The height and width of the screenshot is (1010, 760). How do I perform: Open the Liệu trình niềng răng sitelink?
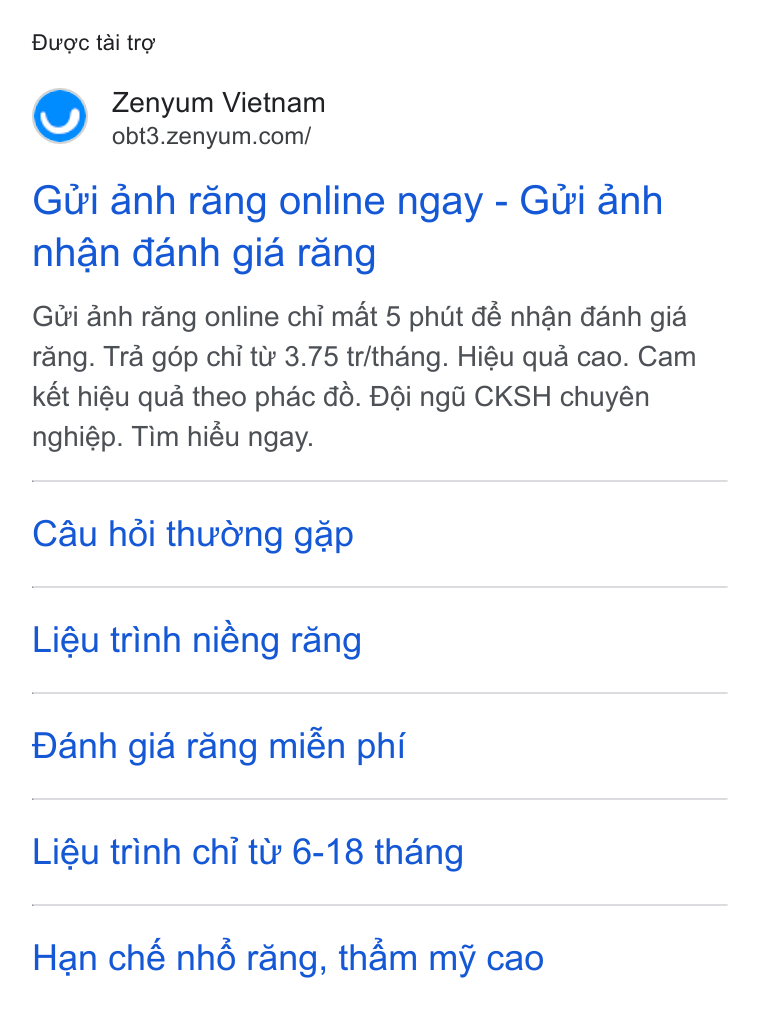[197, 640]
